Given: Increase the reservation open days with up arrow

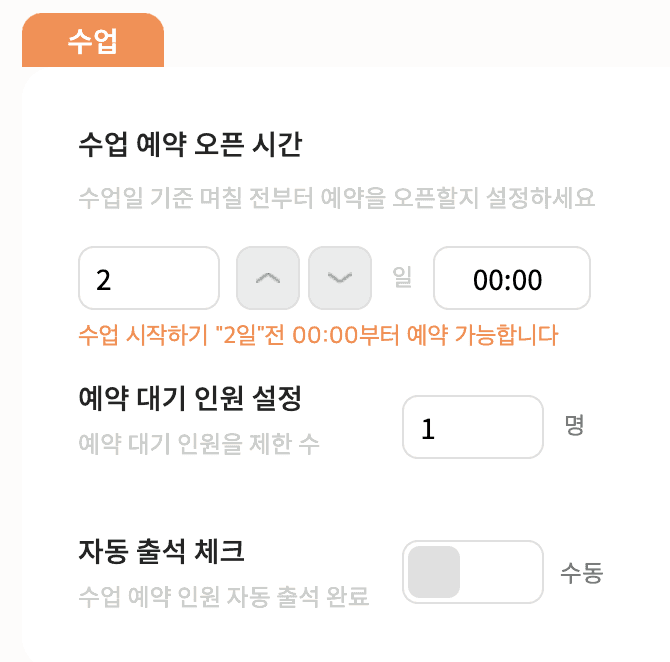Looking at the screenshot, I should pyautogui.click(x=268, y=278).
